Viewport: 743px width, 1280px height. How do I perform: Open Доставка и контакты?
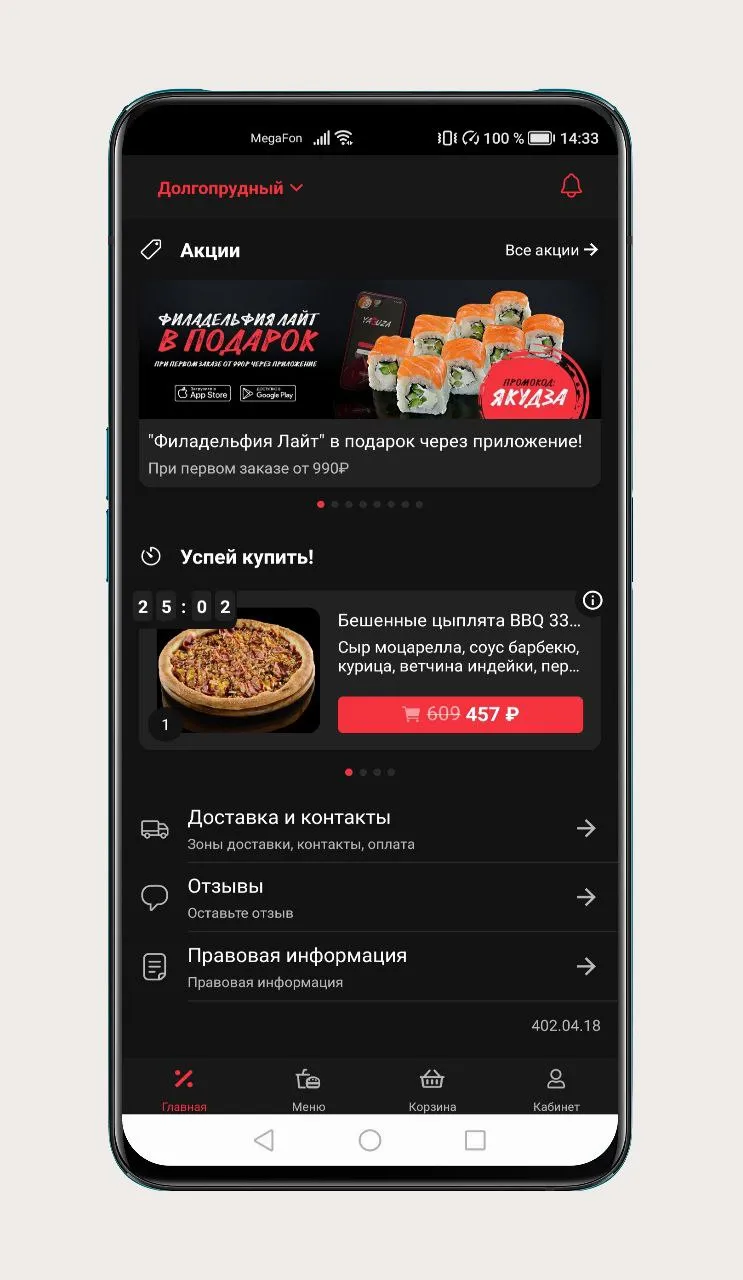pos(370,828)
